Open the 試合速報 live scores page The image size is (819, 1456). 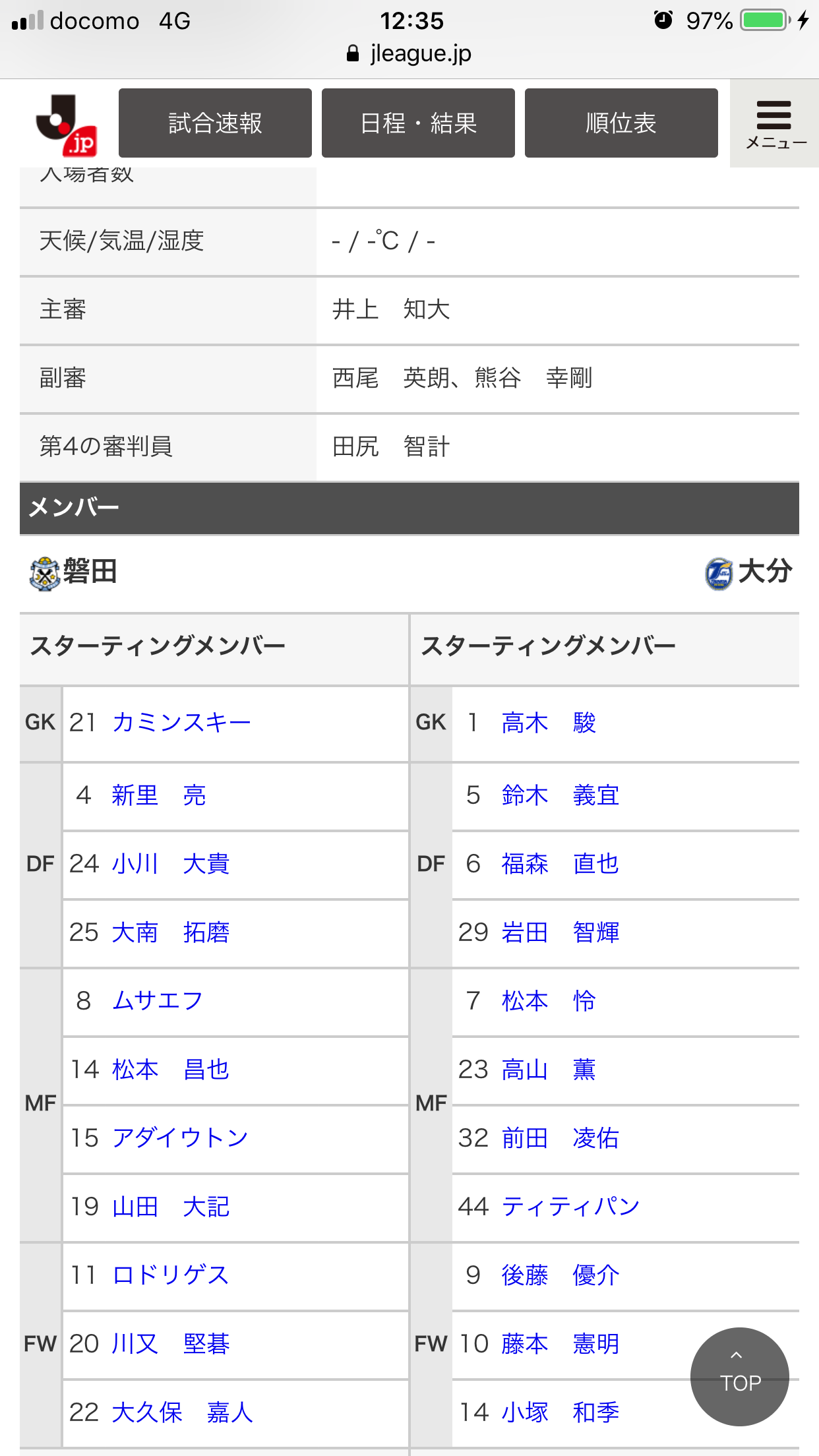[215, 123]
